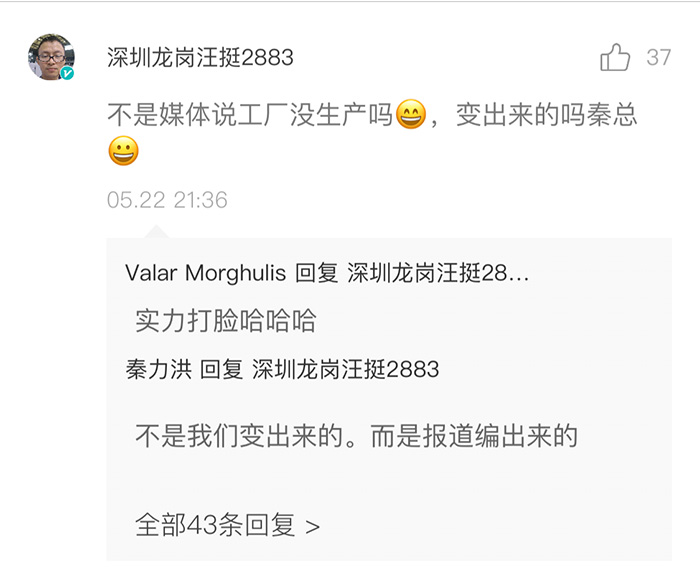
Task: View all 43 replies (全部43条回复)
Action: tap(227, 525)
